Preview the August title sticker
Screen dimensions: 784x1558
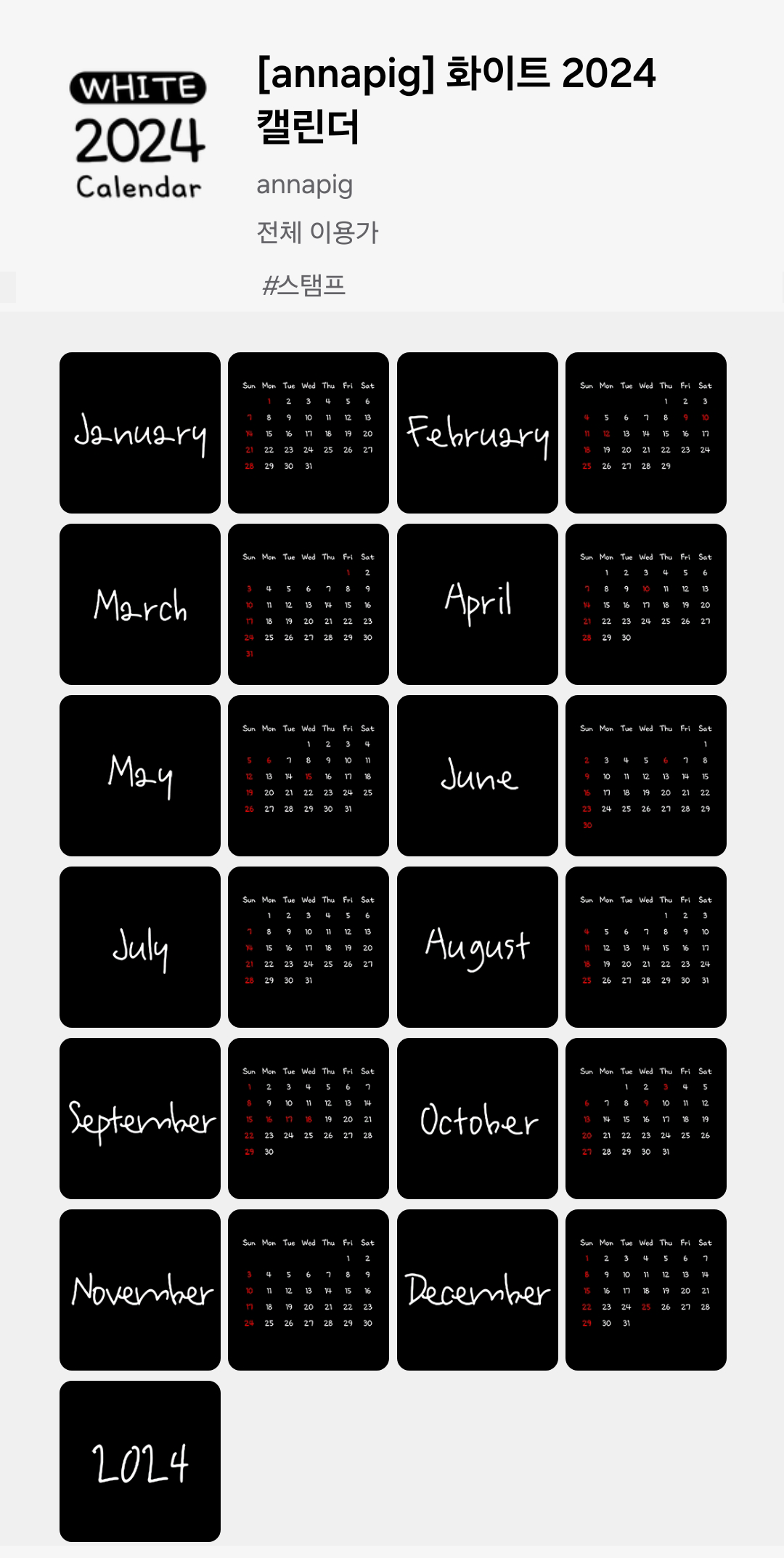click(478, 947)
